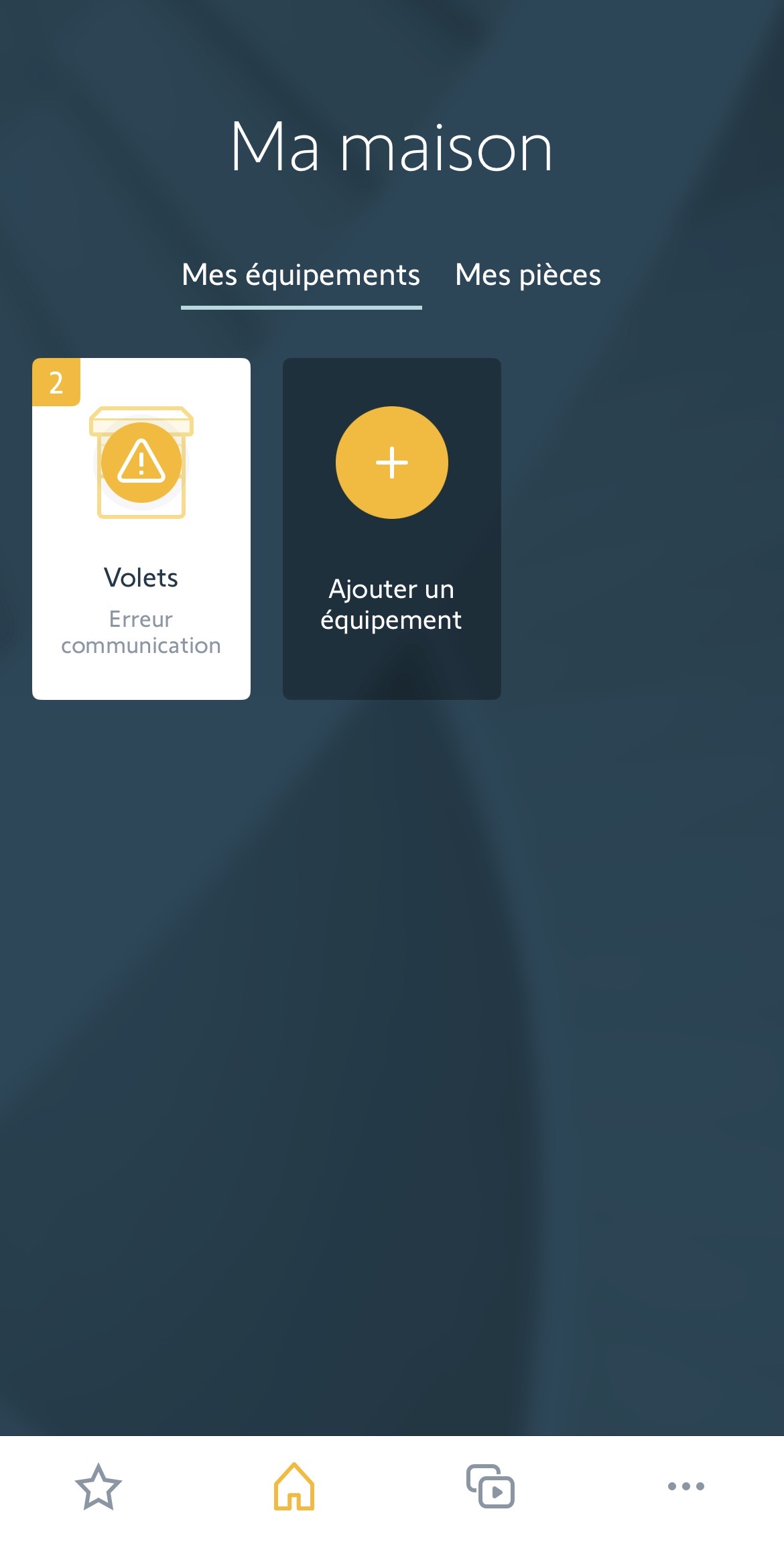
Task: Switch to the Mes pièces tab
Action: pyautogui.click(x=527, y=276)
